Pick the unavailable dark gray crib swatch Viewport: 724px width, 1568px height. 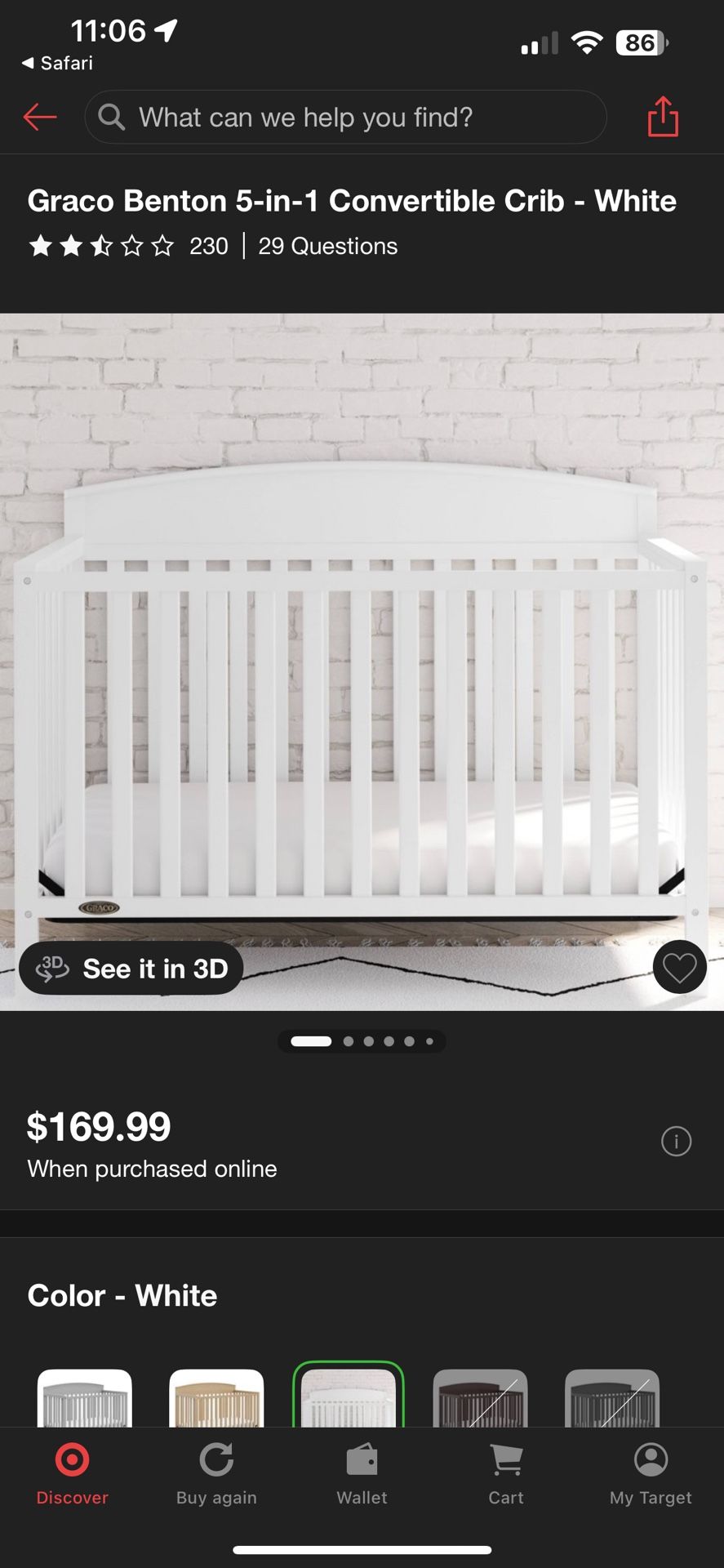[611, 1398]
